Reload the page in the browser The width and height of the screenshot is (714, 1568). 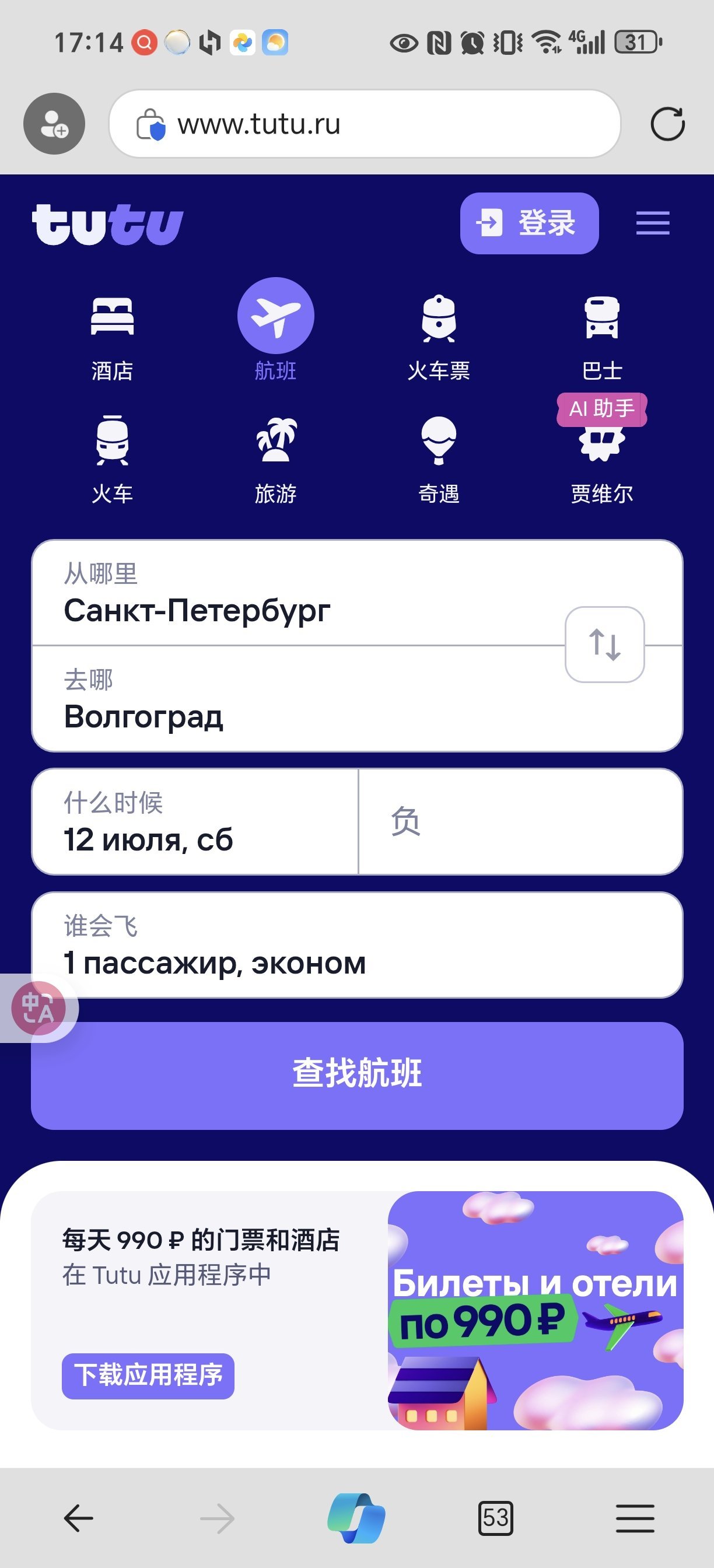pos(667,124)
